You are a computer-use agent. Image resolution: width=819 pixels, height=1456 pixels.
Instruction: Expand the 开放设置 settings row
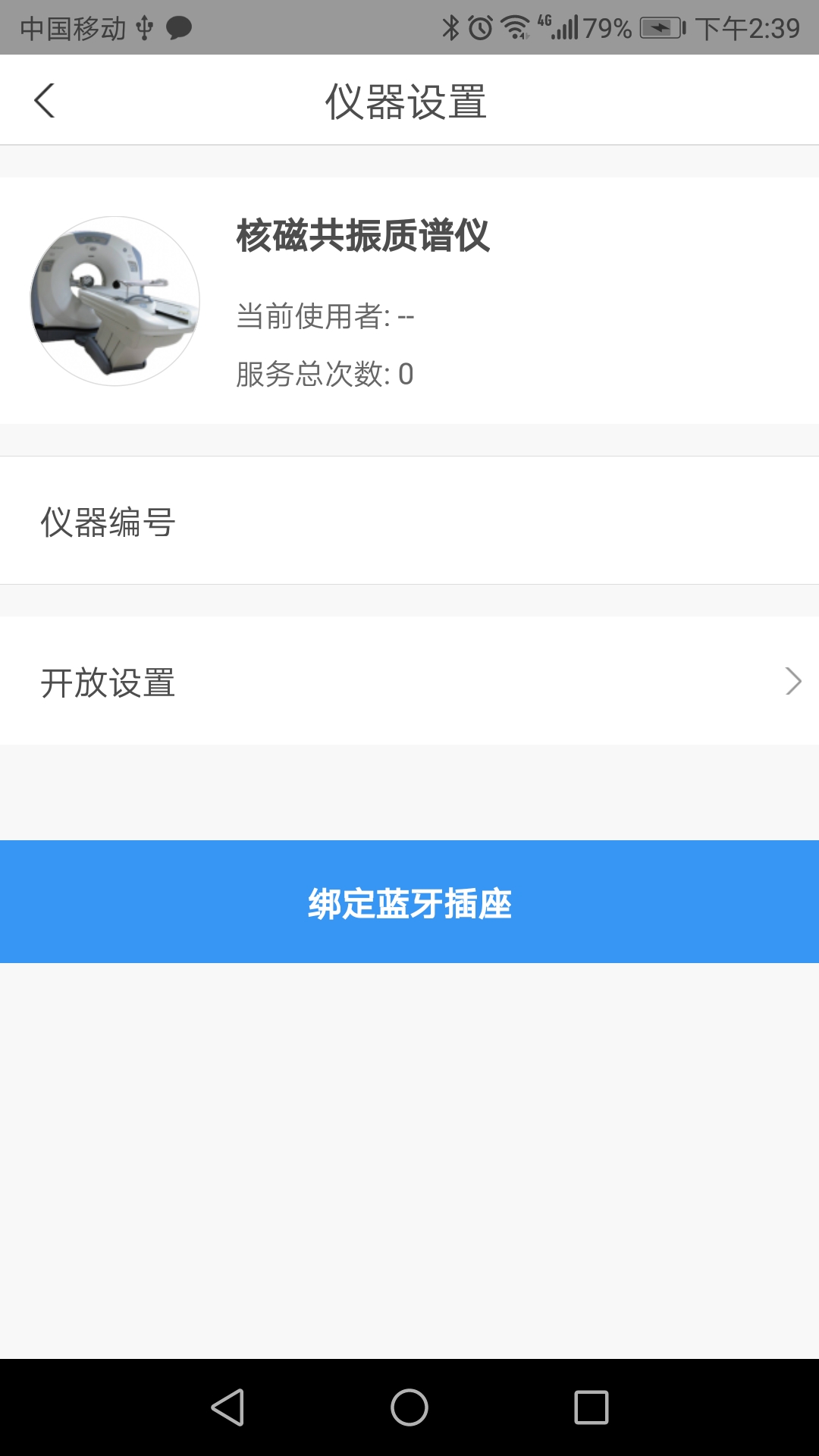pos(409,680)
